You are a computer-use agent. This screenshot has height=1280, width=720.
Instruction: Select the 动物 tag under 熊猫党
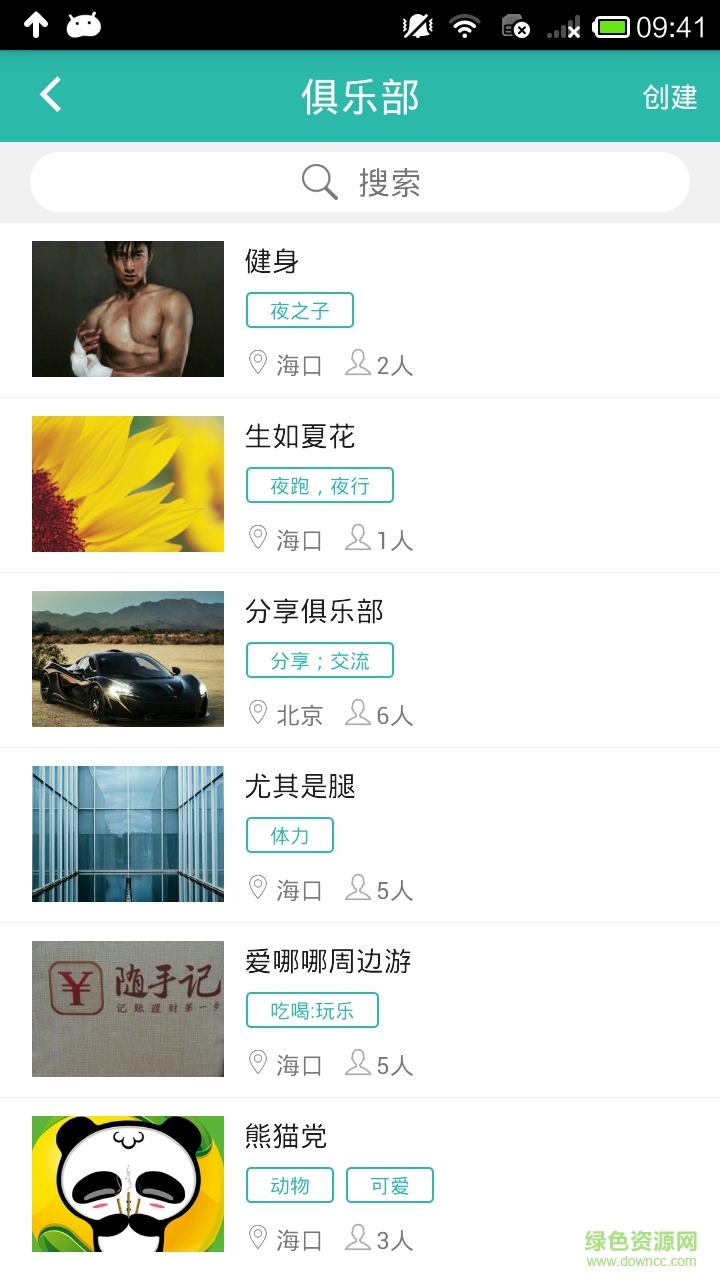(290, 1185)
